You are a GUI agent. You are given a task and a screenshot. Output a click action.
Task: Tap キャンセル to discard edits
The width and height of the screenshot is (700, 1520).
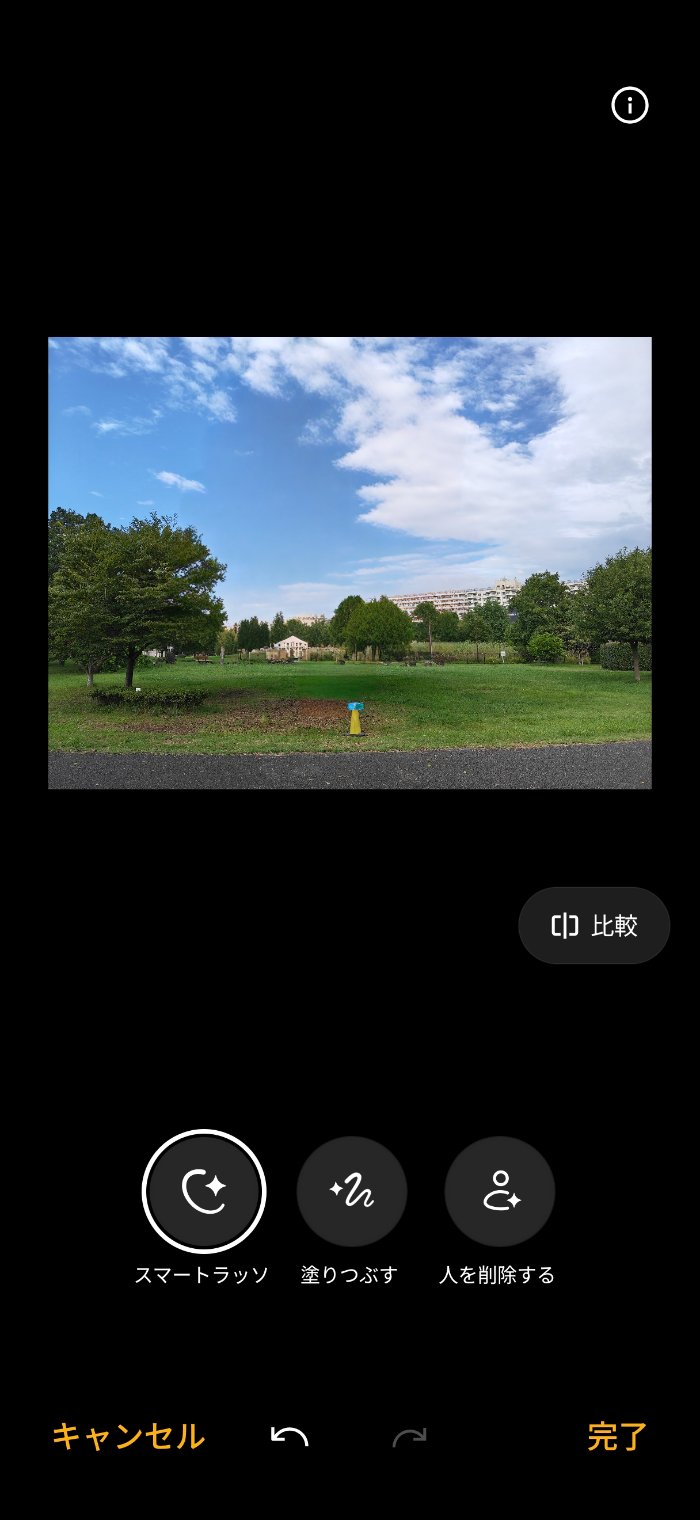pos(128,1436)
